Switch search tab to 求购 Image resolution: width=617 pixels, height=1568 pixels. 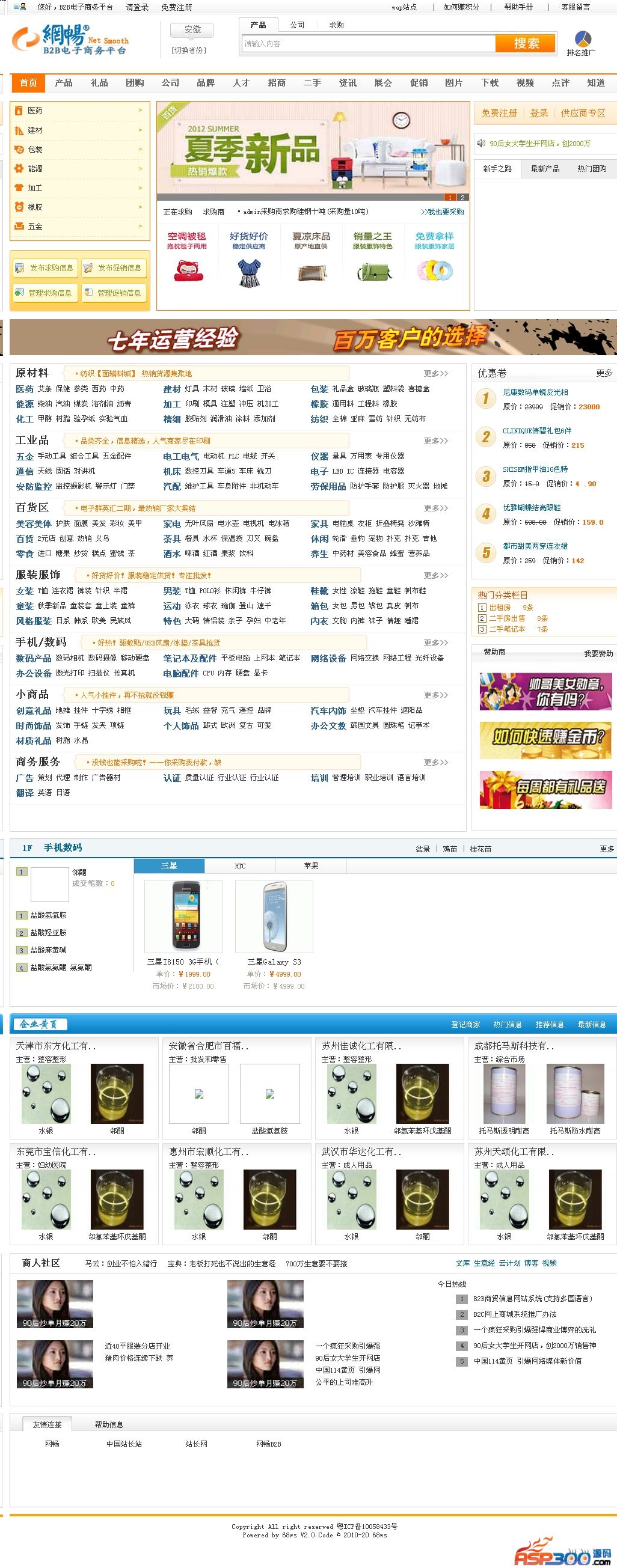coord(336,25)
